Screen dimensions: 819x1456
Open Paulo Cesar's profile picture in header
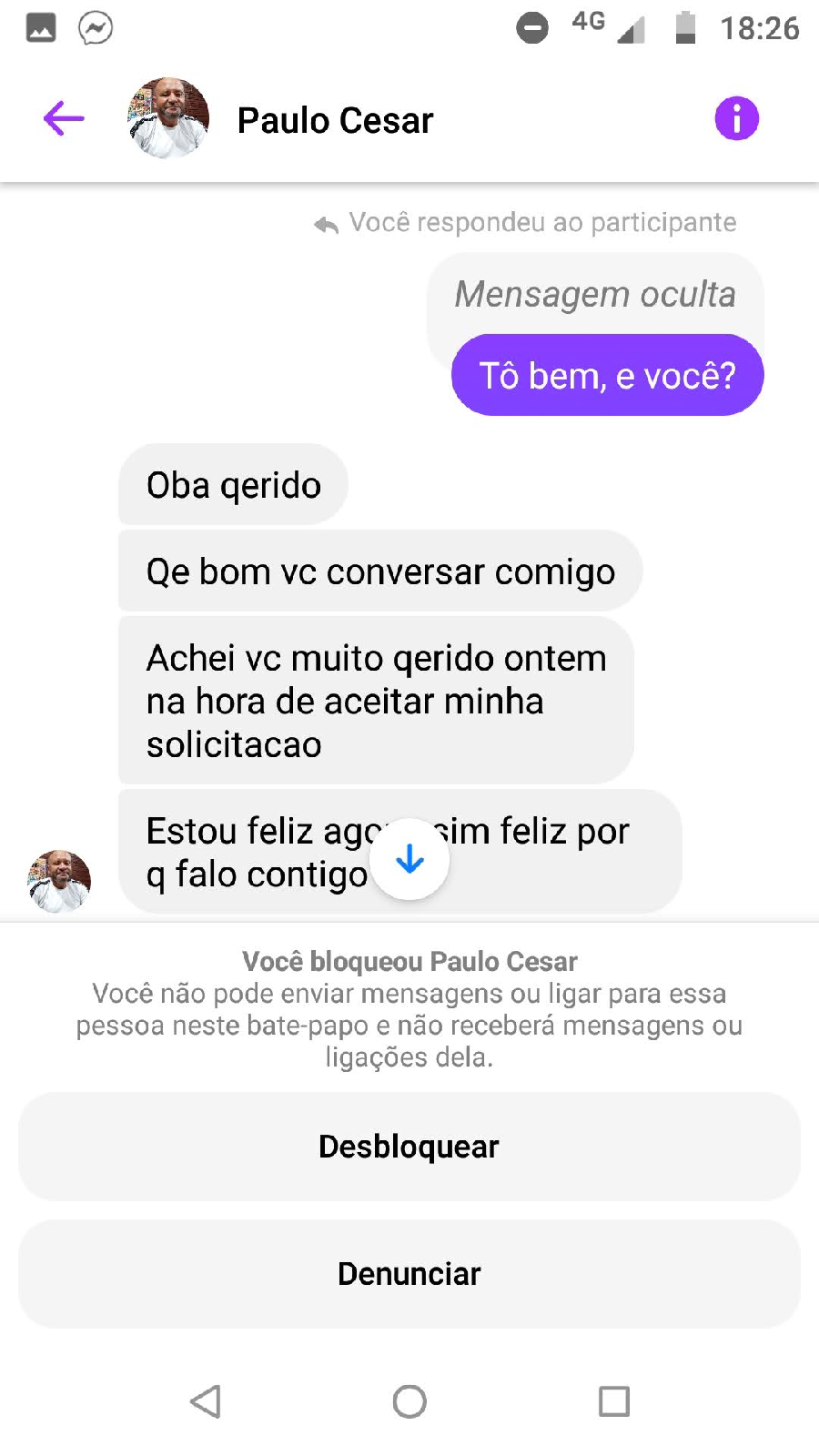[168, 118]
